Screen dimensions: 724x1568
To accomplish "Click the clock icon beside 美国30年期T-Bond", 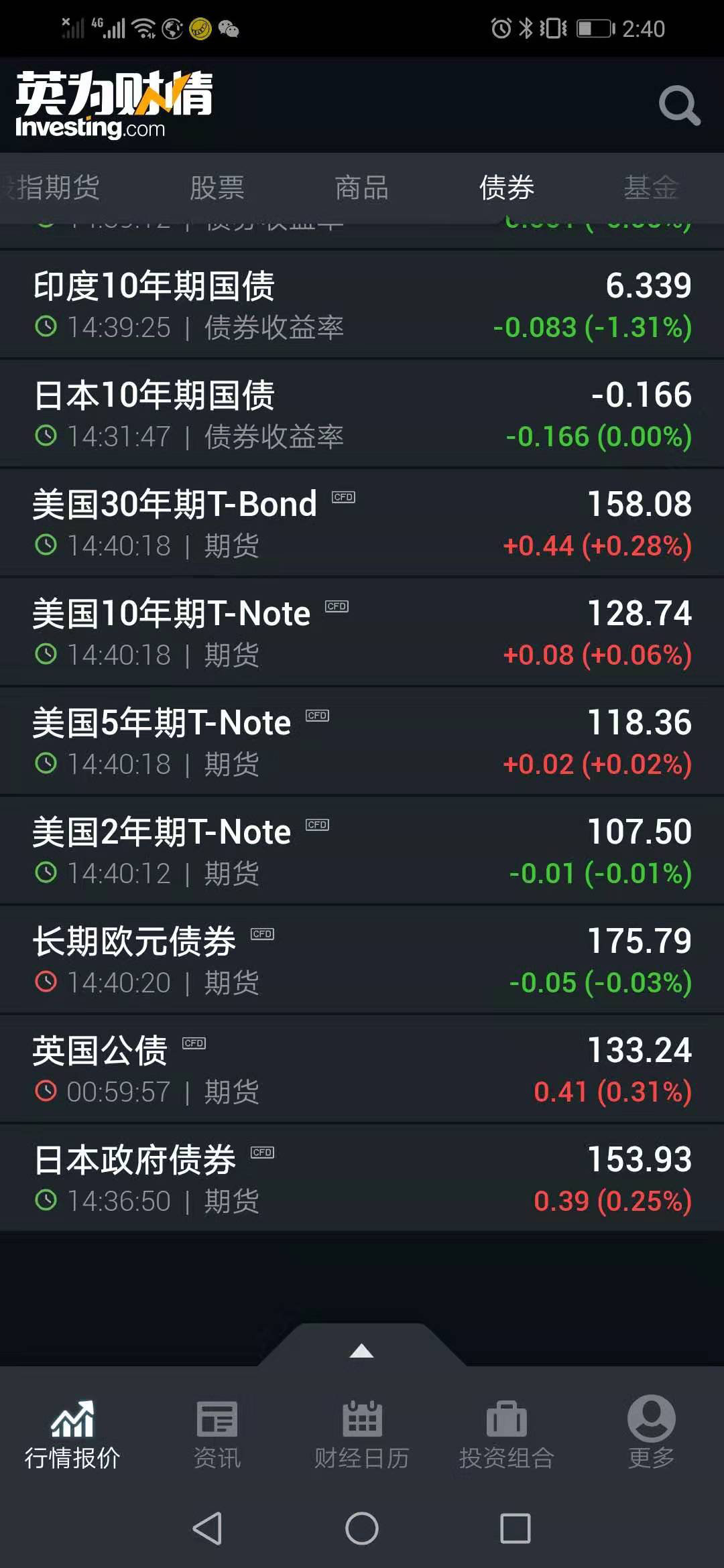I will coord(45,545).
